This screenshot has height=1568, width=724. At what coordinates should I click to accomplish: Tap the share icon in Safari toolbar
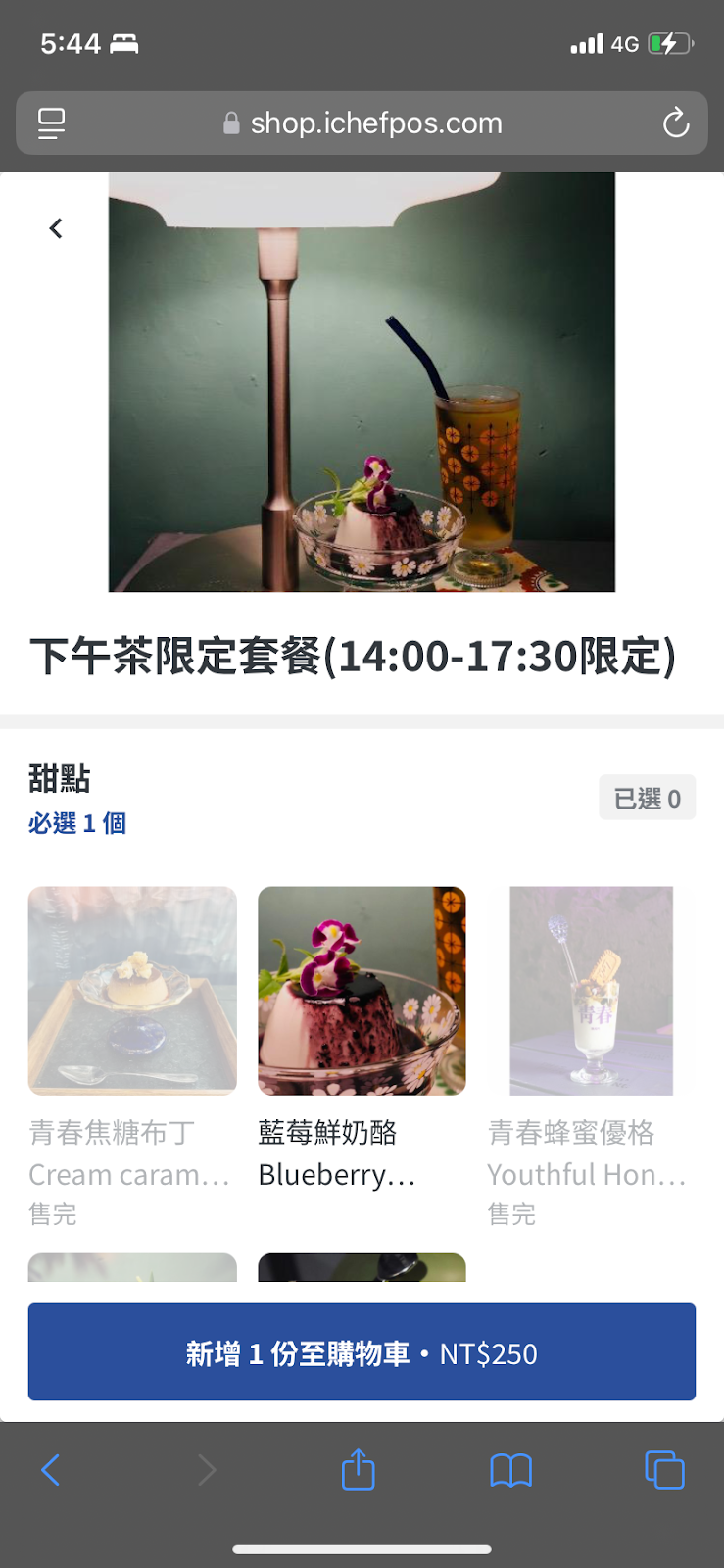(x=358, y=1469)
